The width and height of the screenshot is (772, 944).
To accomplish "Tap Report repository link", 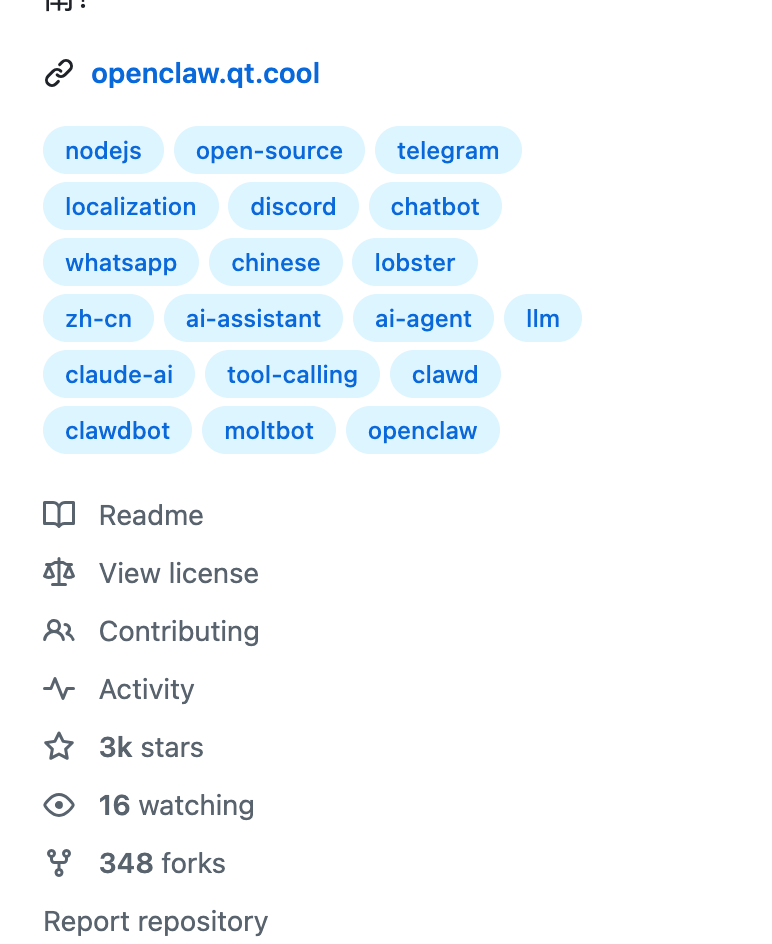I will coord(155,921).
